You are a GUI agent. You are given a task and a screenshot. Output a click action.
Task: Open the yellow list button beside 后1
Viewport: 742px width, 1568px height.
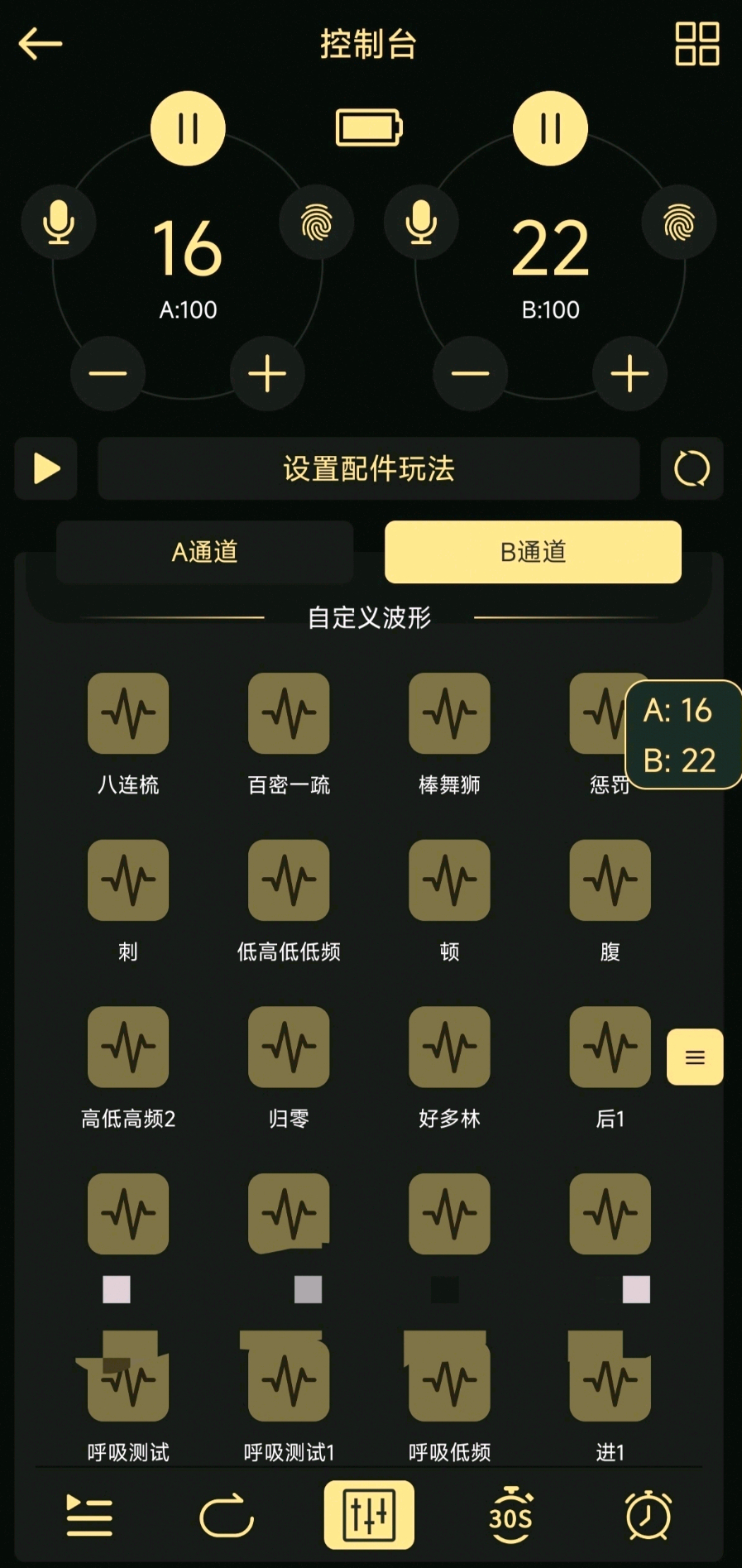(x=695, y=1057)
